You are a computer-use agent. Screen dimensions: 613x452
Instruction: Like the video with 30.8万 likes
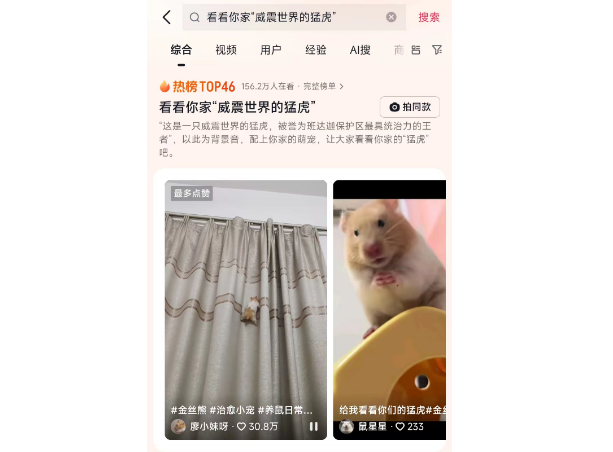tap(242, 427)
